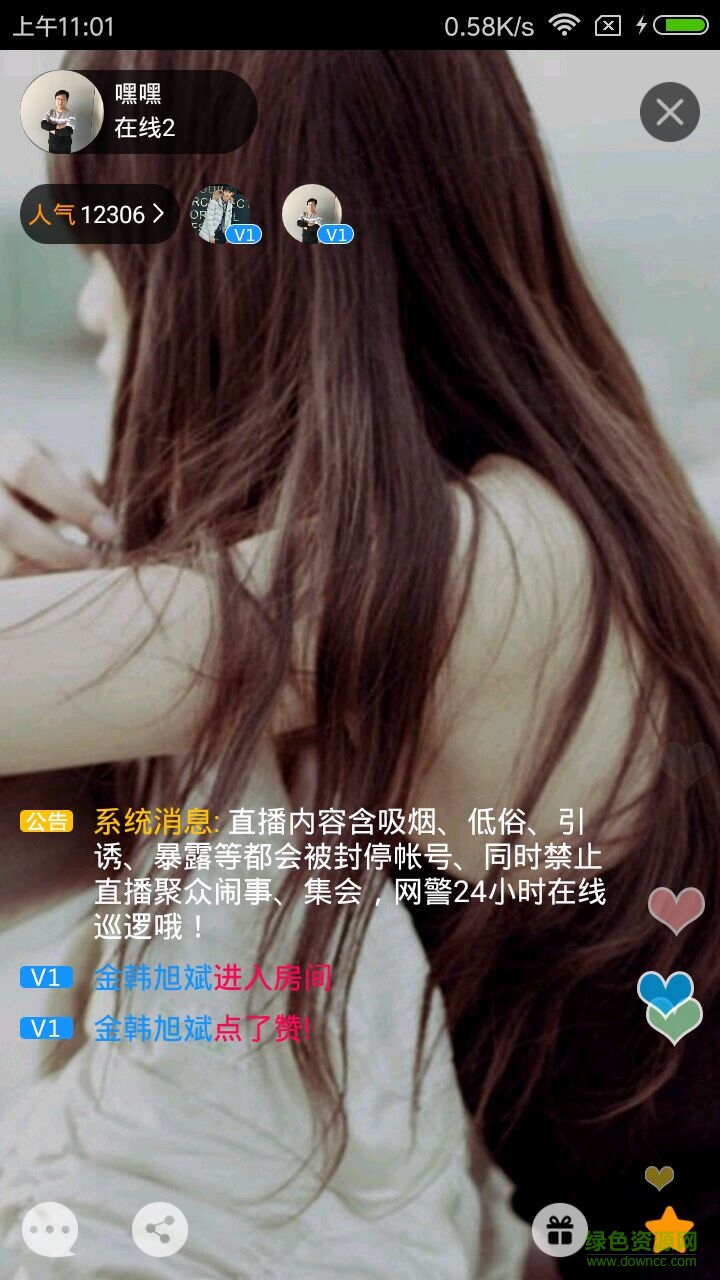The height and width of the screenshot is (1280, 720).
Task: Open host 嘿嘿's profile card
Action: (x=62, y=112)
